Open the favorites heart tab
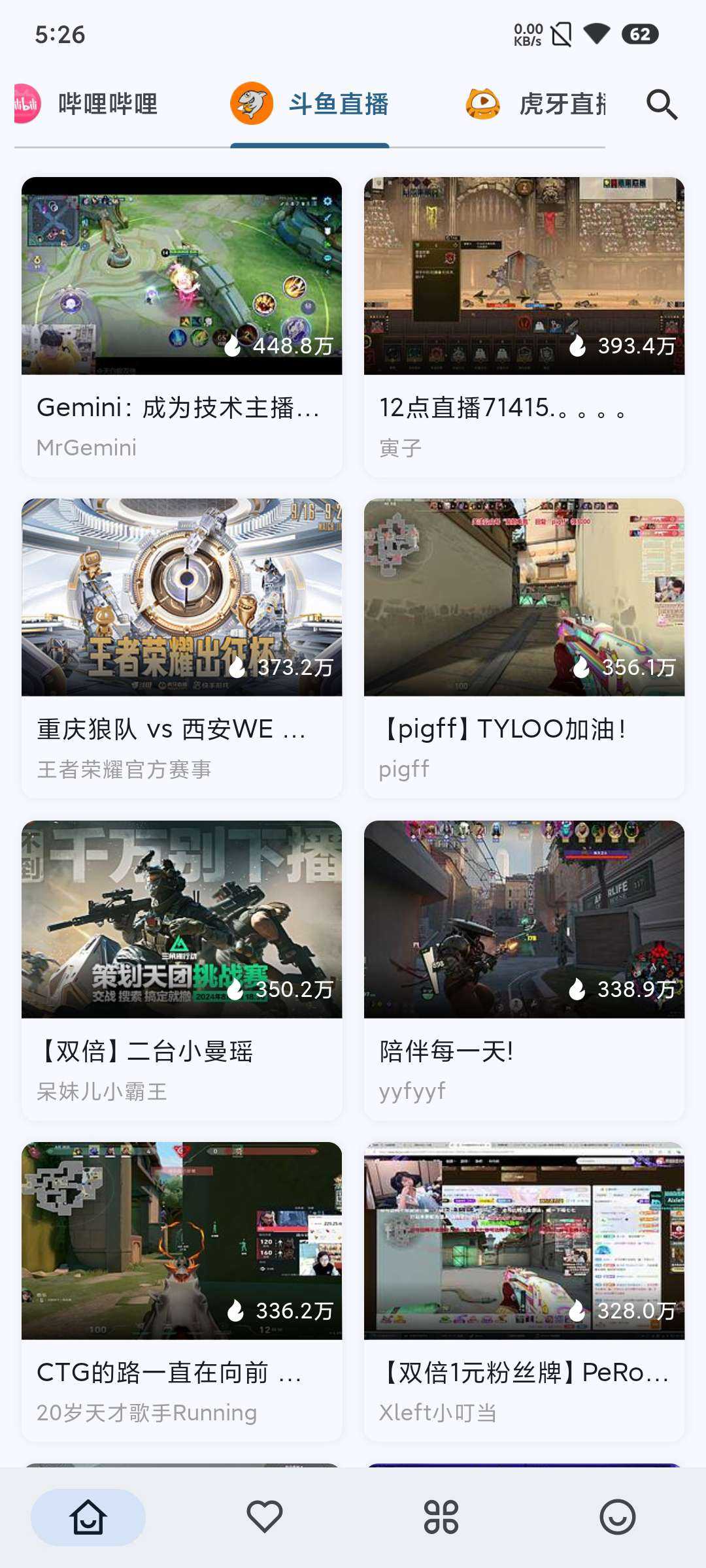The image size is (706, 1568). click(x=265, y=1516)
